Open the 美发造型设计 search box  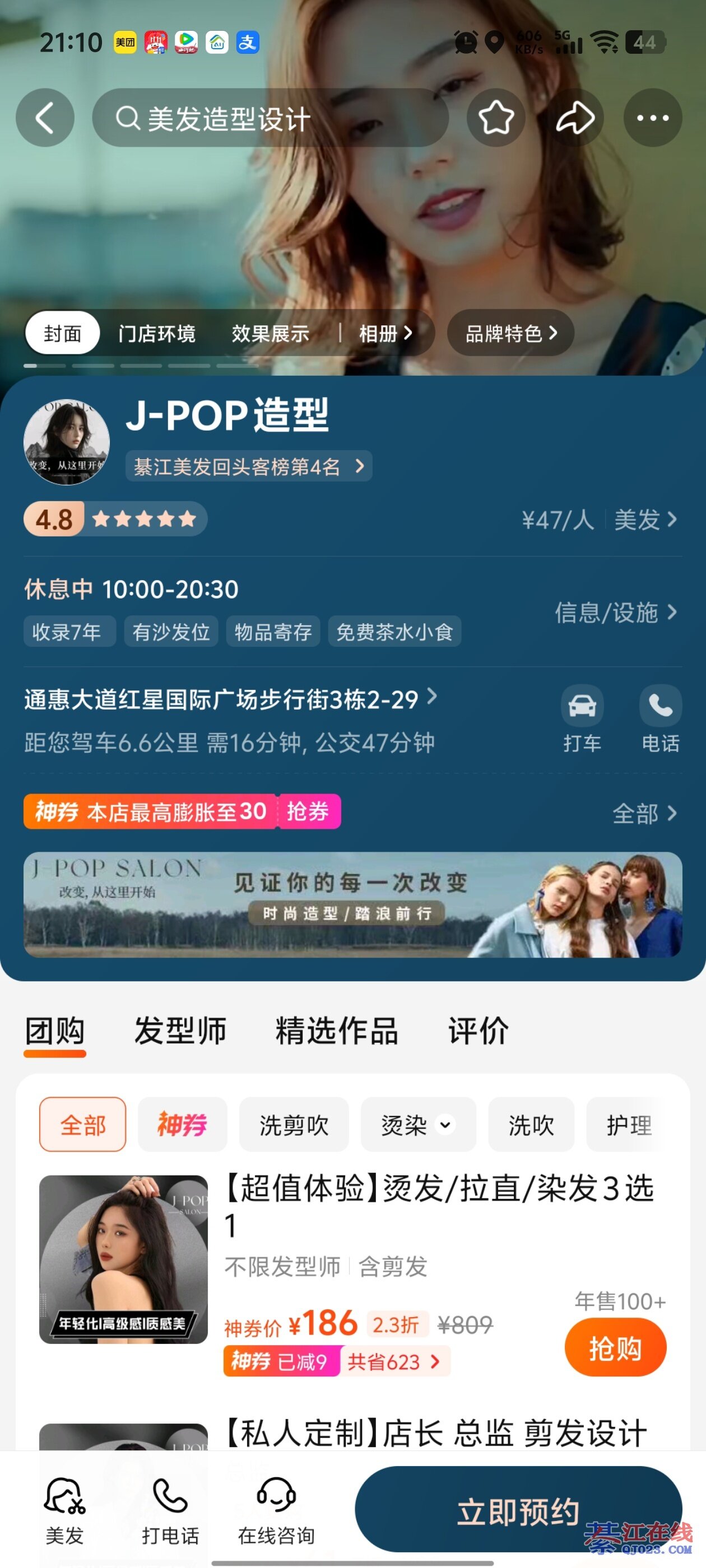click(x=270, y=118)
